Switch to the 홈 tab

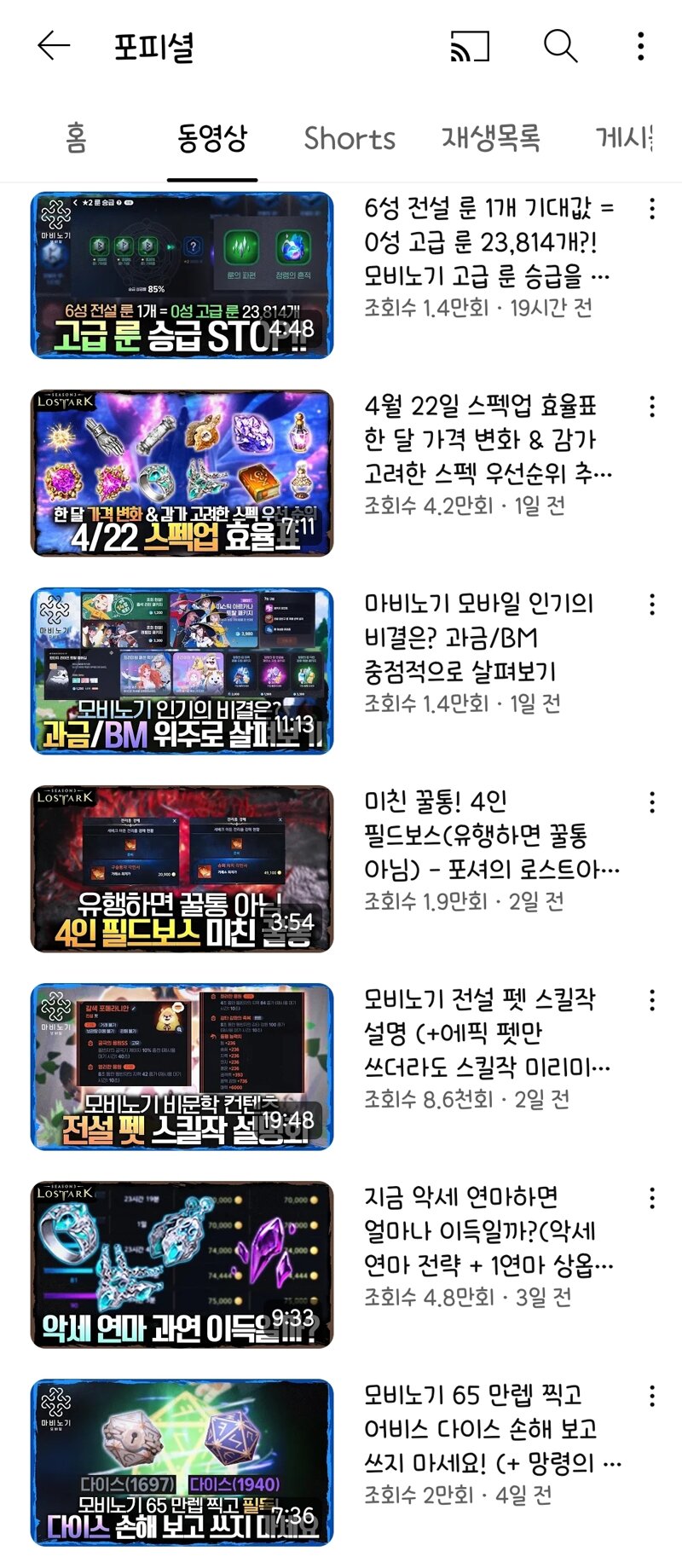[x=76, y=138]
